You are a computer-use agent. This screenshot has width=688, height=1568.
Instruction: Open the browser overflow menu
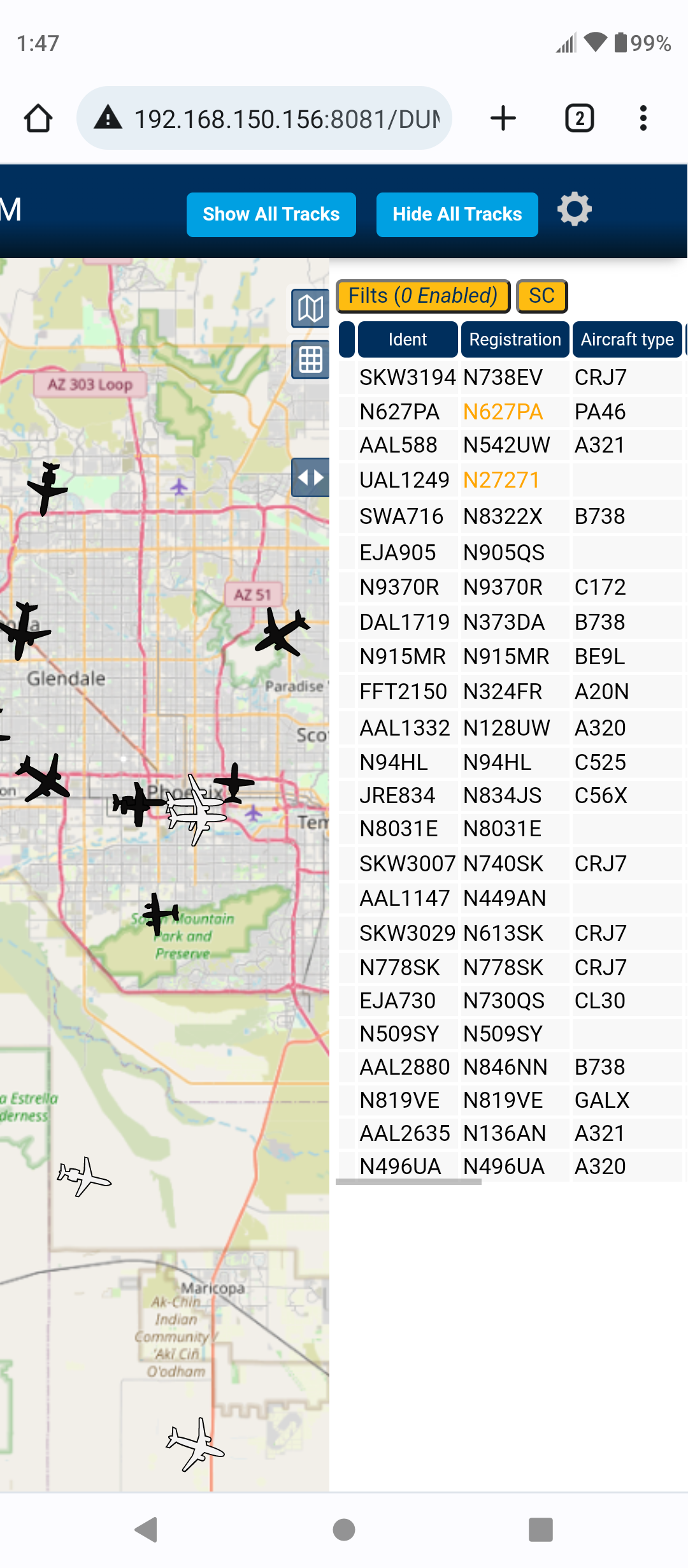(643, 118)
